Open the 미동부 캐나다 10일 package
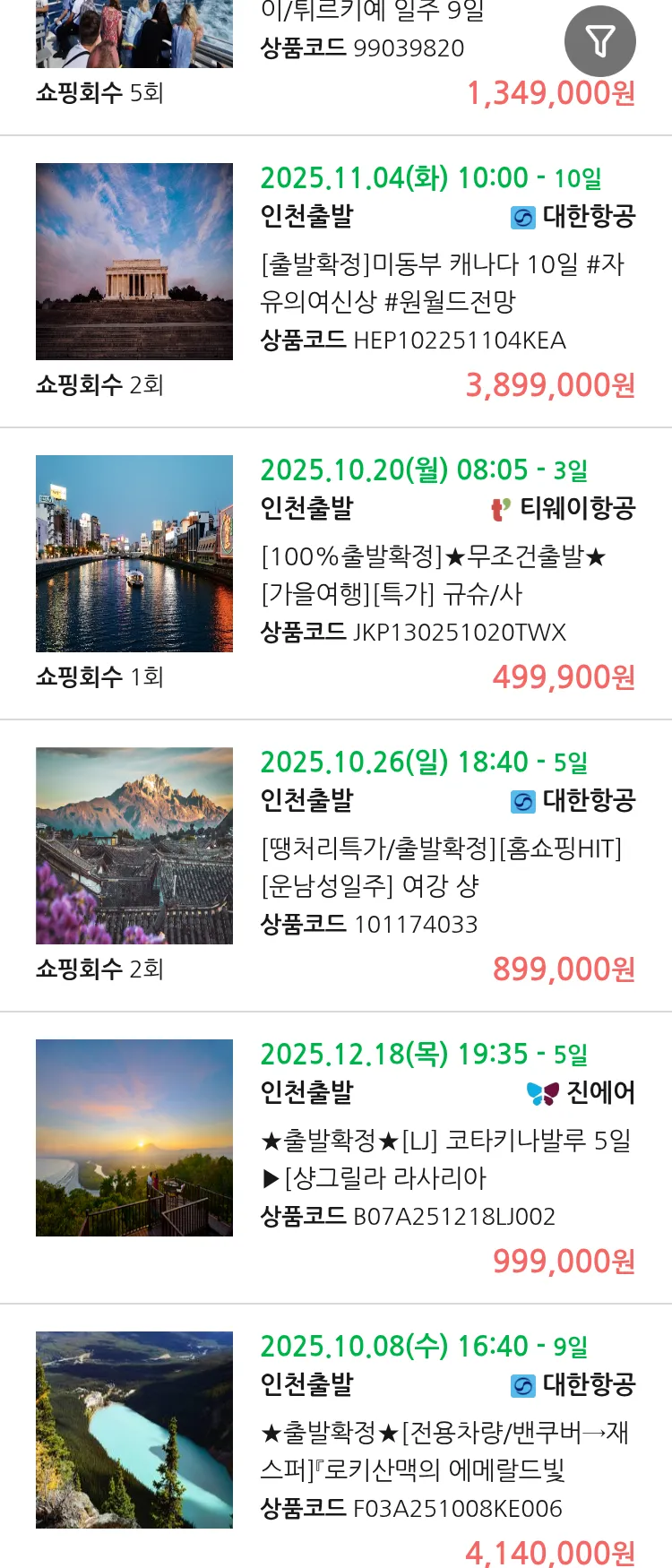 click(x=443, y=282)
